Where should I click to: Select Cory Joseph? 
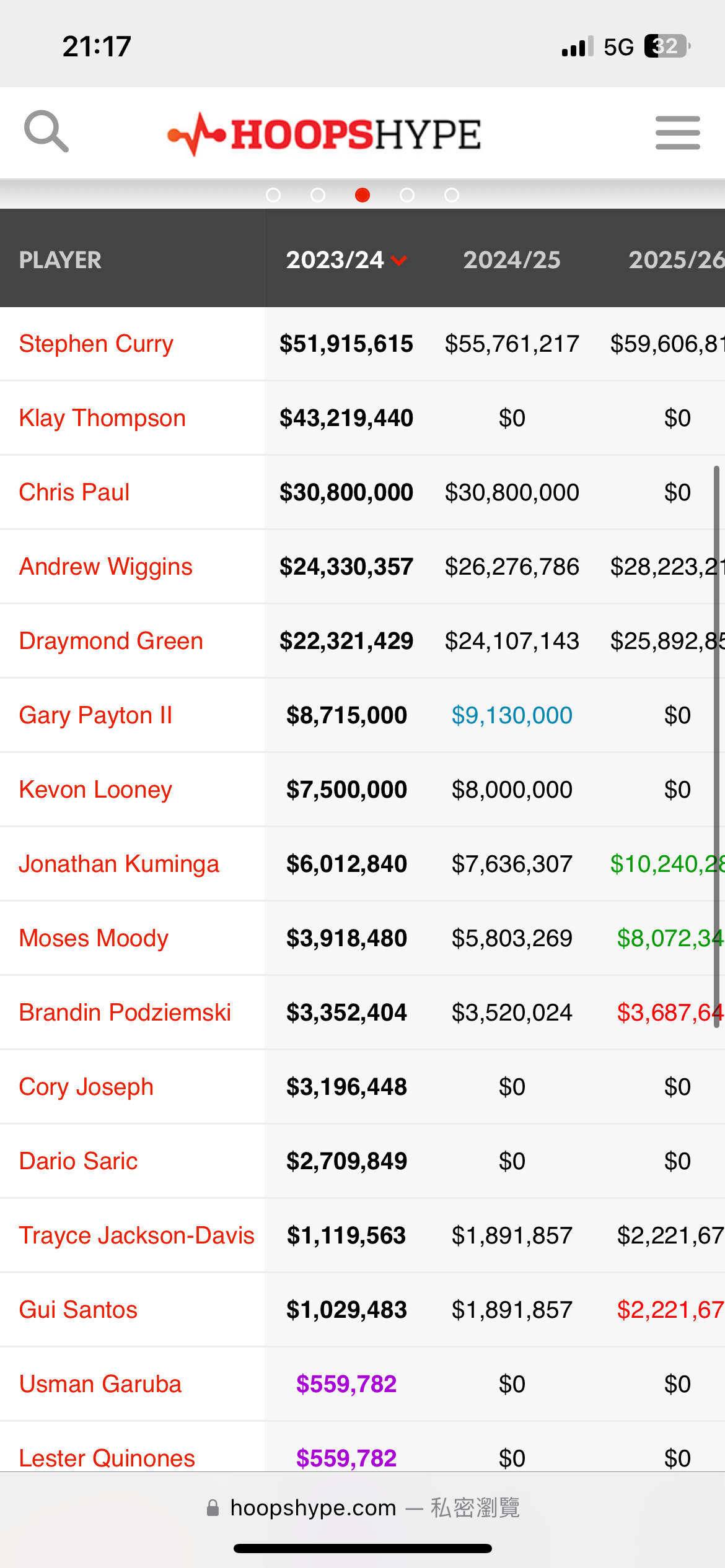(86, 1087)
